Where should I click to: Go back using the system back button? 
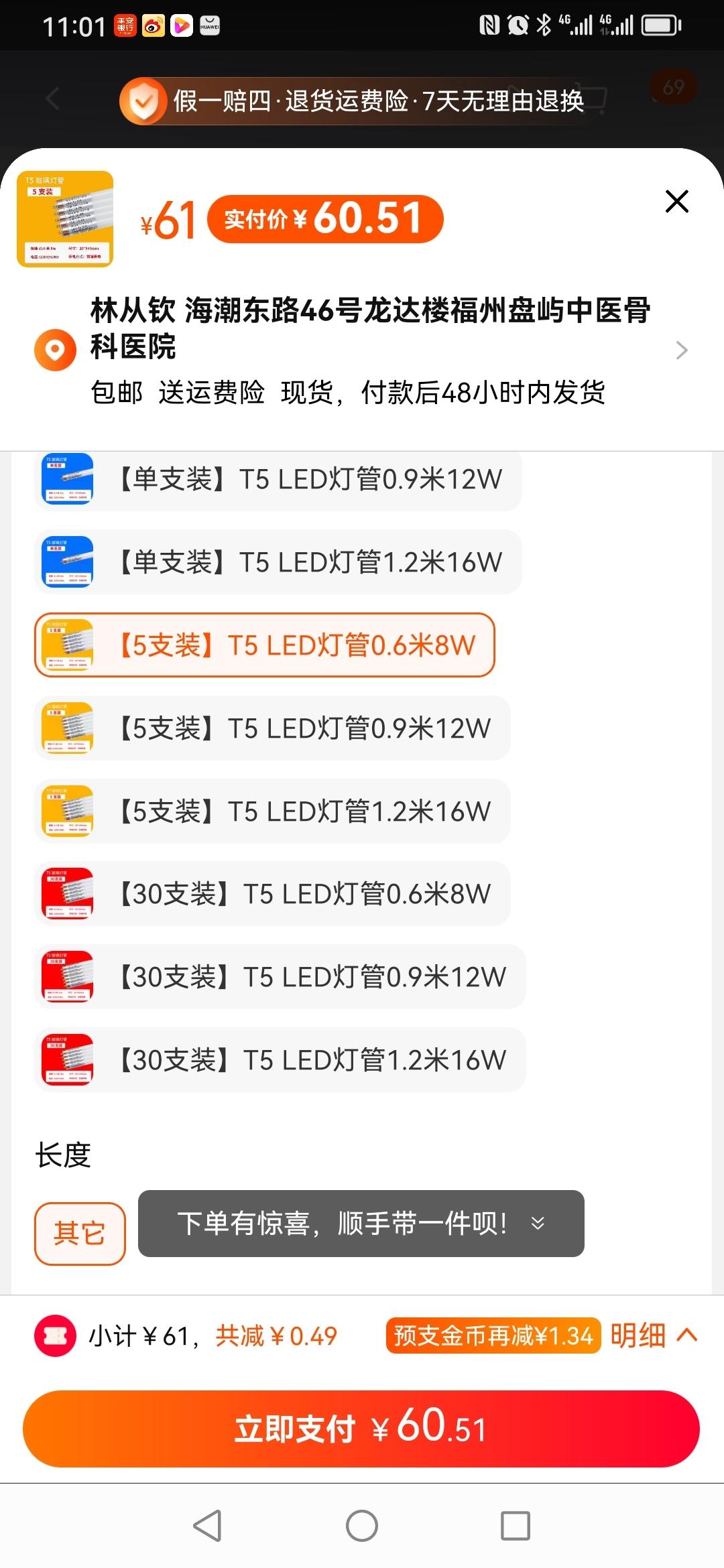tap(207, 1526)
